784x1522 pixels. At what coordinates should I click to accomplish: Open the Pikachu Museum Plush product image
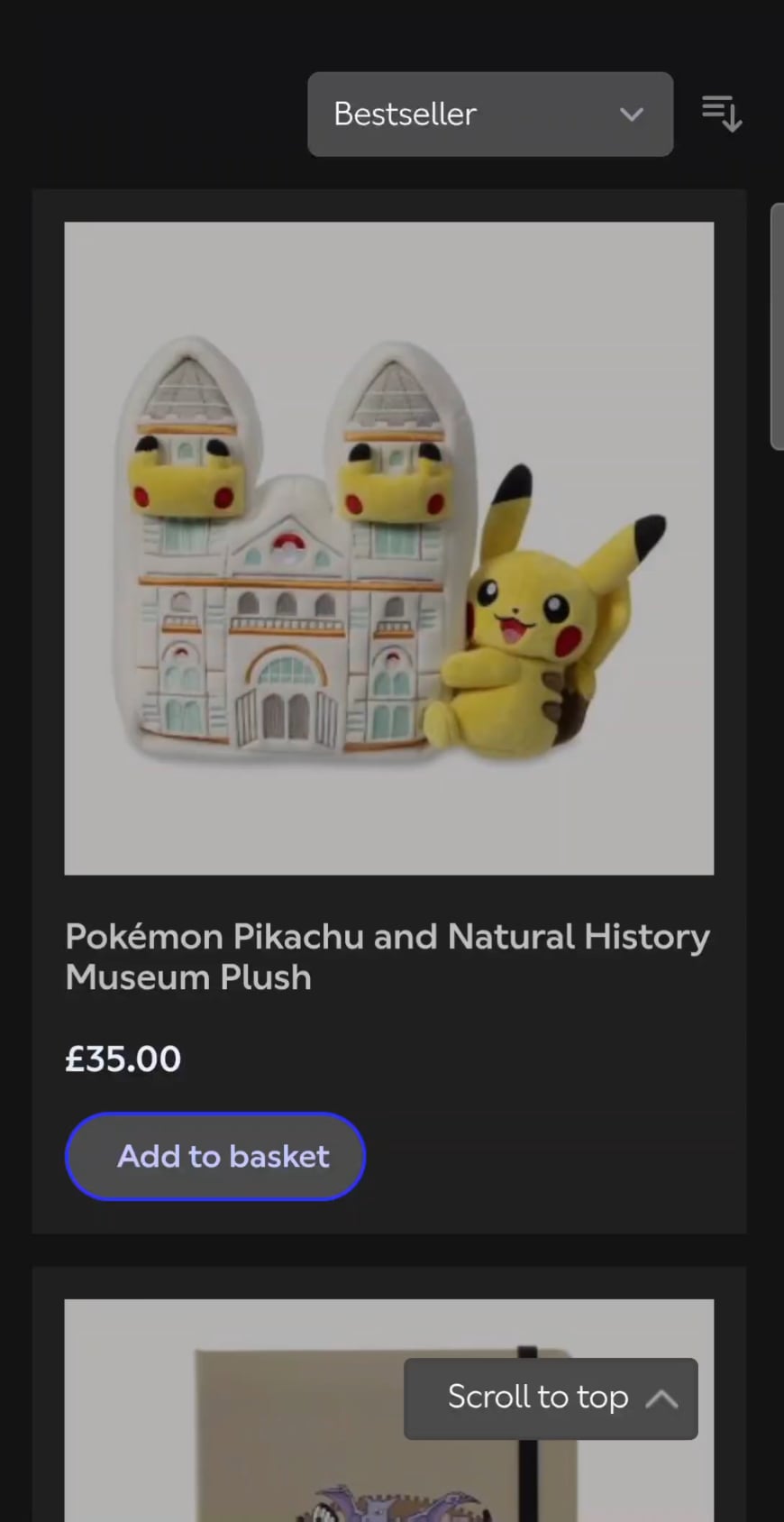(x=388, y=548)
